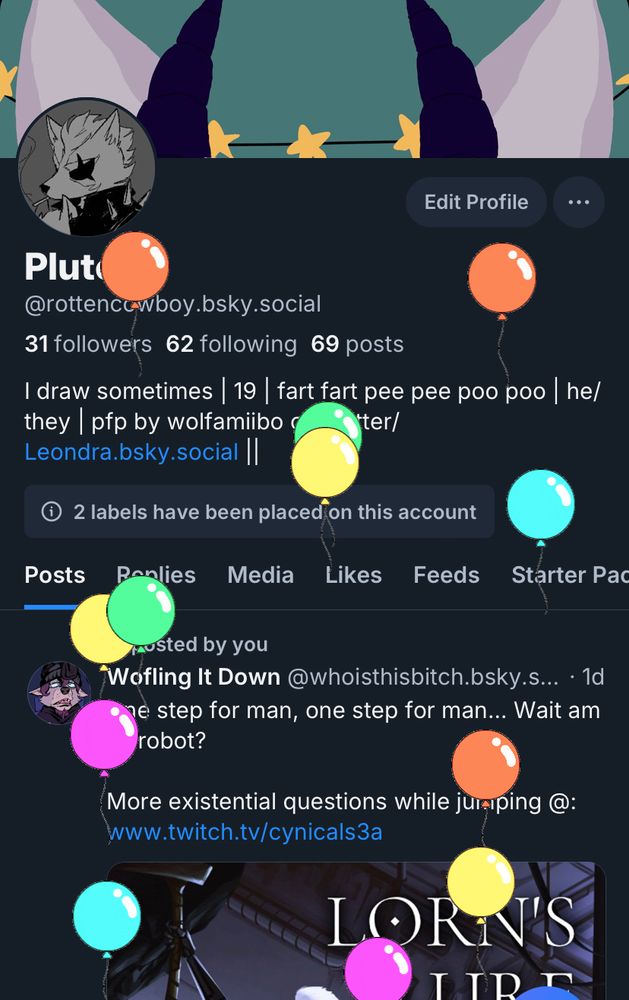Open Wofling It Down's avatar
Image resolution: width=629 pixels, height=1000 pixels.
coord(59,693)
